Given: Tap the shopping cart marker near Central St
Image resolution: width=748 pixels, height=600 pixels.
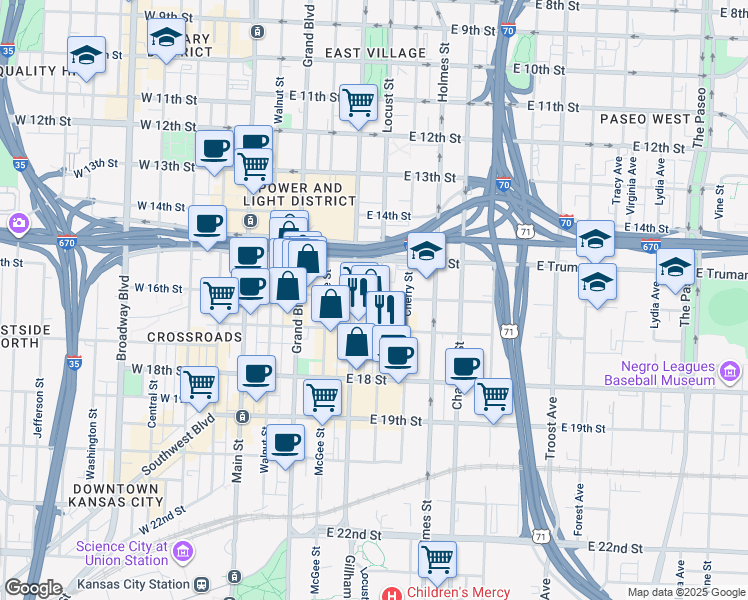Looking at the screenshot, I should click(200, 387).
